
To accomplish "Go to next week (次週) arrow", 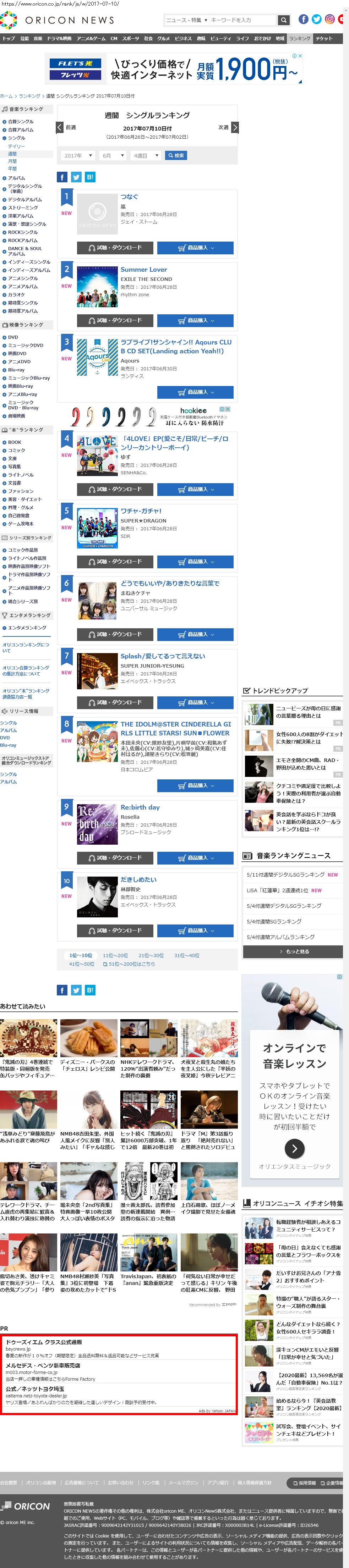I will click(x=235, y=127).
